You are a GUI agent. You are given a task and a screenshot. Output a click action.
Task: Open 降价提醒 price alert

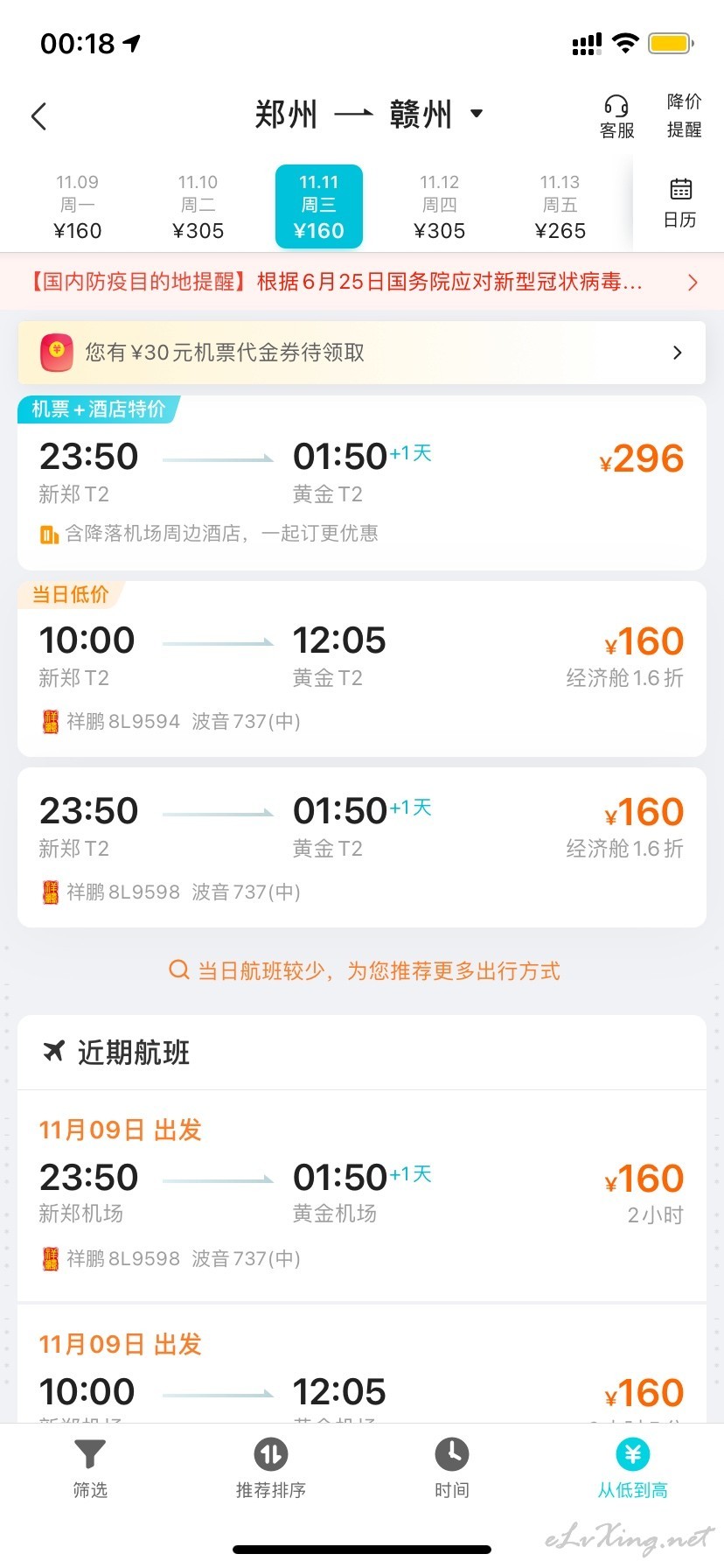(684, 115)
